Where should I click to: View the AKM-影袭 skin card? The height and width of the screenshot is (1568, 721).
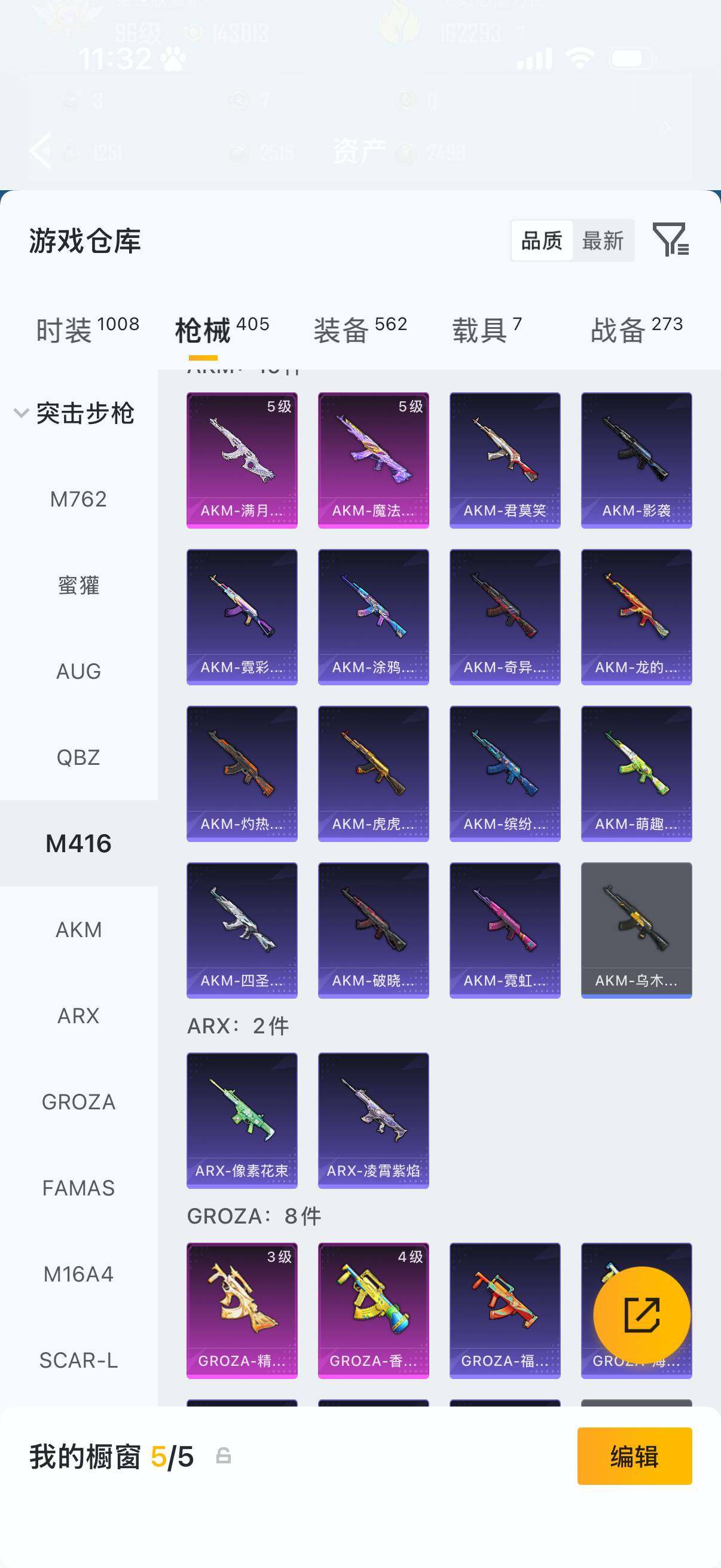[637, 460]
